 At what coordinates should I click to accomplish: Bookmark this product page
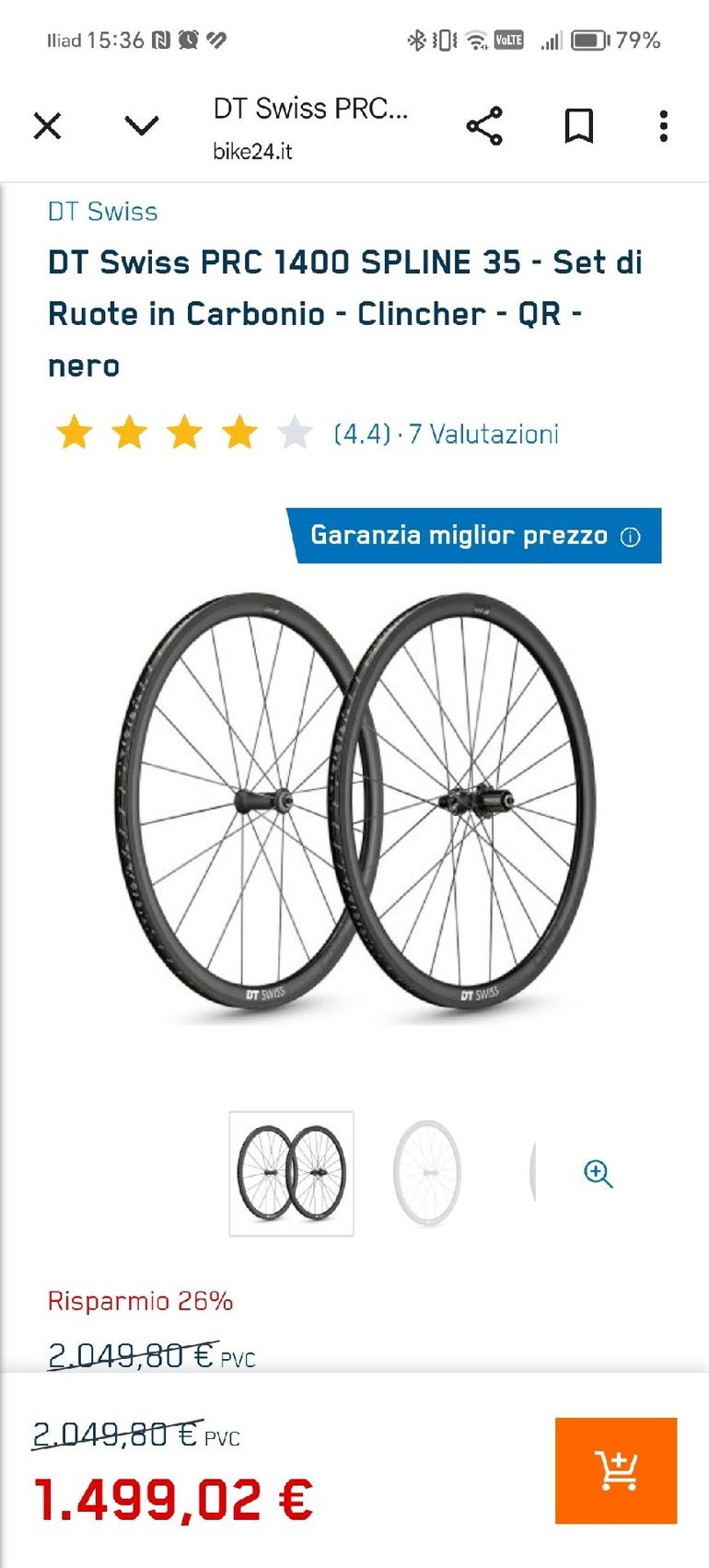click(x=578, y=126)
